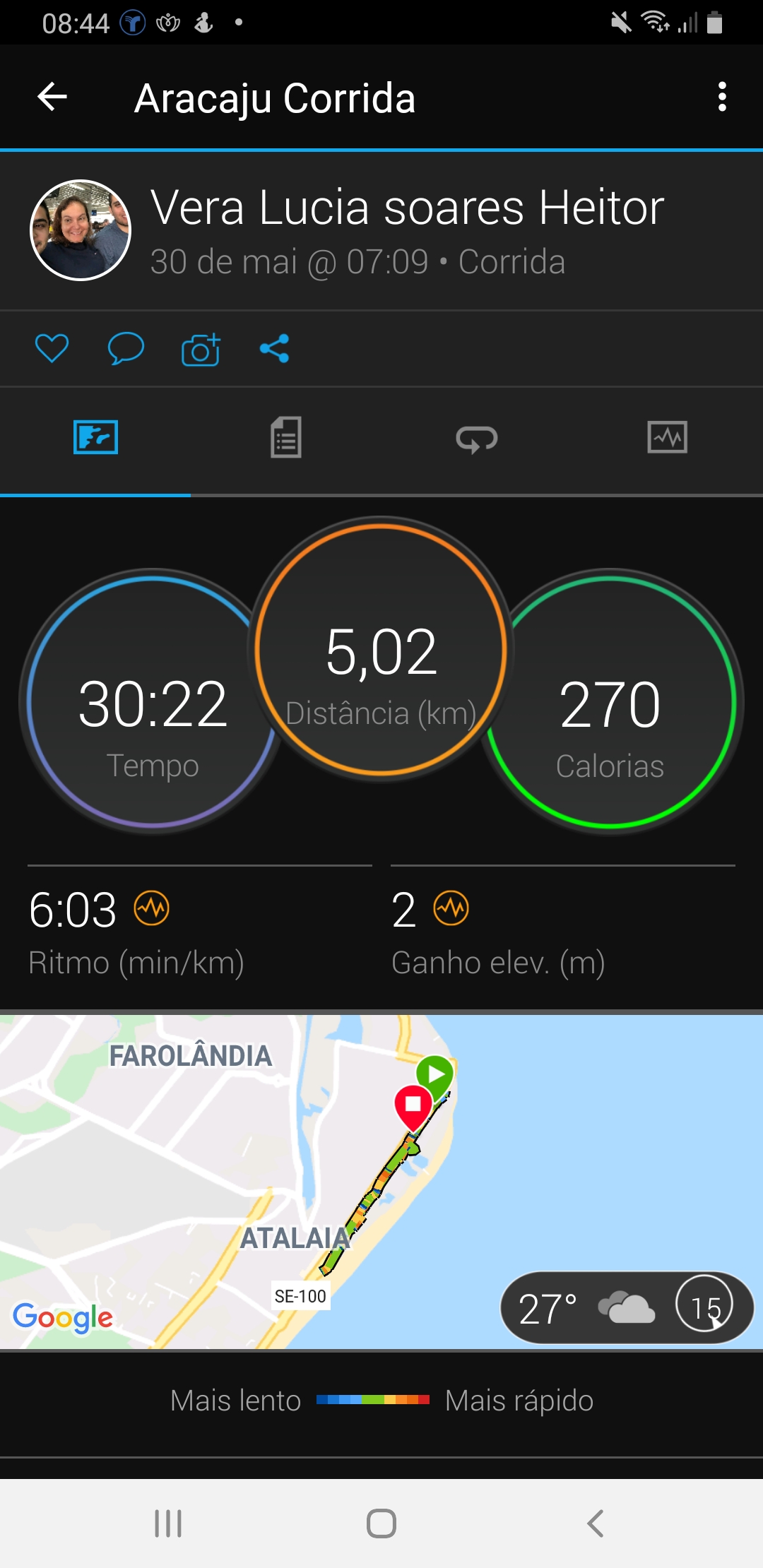Tap the 27° weather widget
The width and height of the screenshot is (763, 1568).
click(627, 1308)
